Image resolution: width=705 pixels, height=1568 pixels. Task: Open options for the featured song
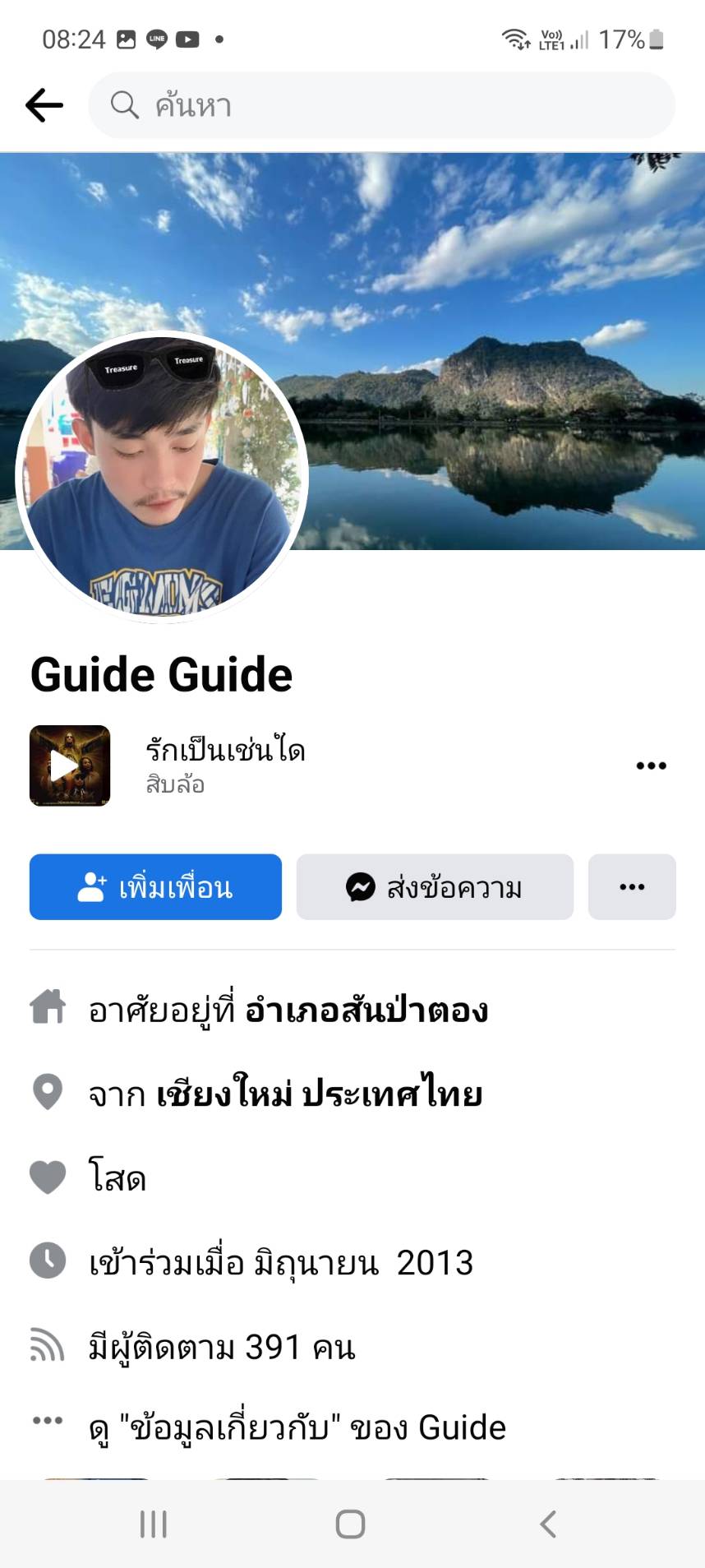pyautogui.click(x=651, y=765)
